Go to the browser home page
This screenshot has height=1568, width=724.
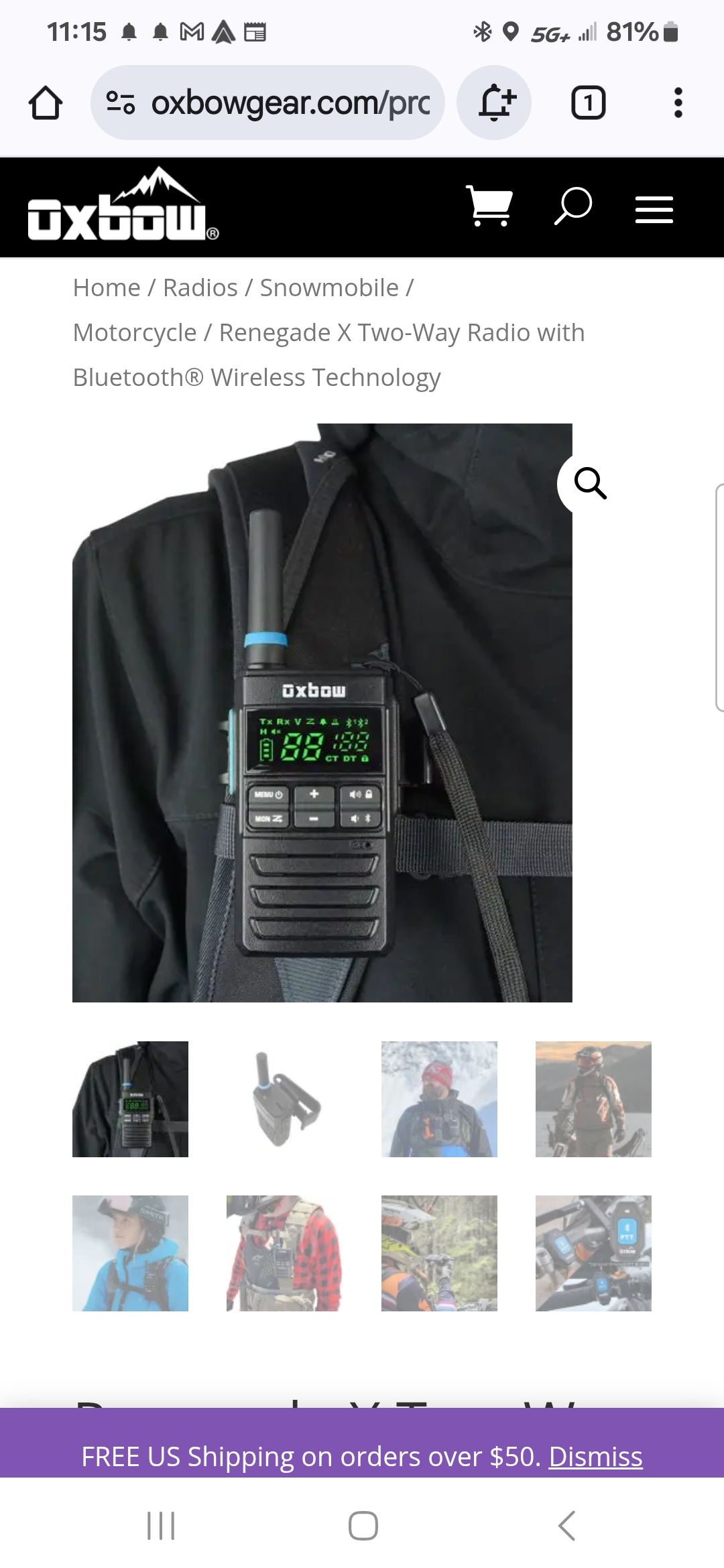pos(46,103)
